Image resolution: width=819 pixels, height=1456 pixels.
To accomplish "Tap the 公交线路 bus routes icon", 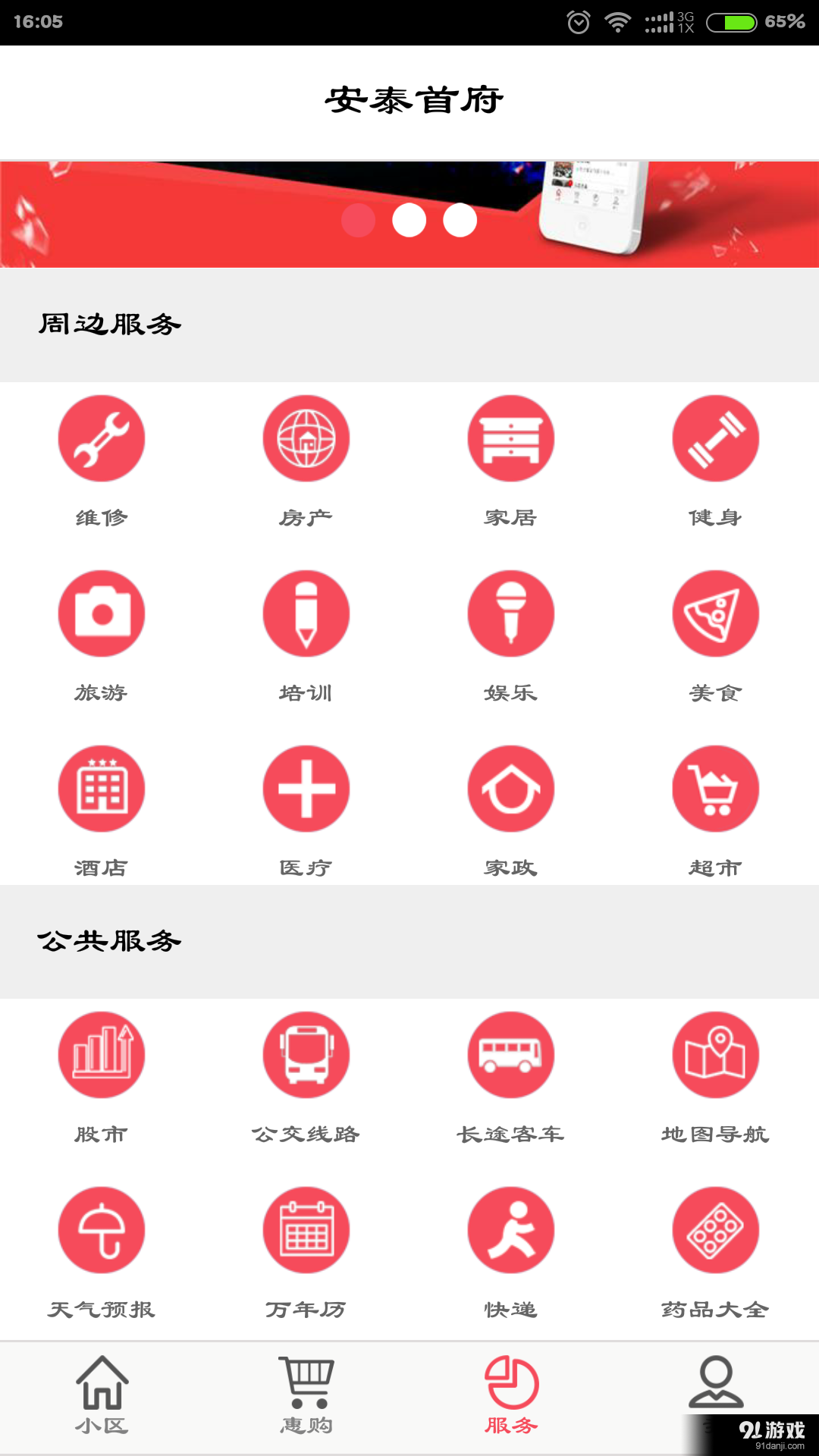I will 306,1055.
